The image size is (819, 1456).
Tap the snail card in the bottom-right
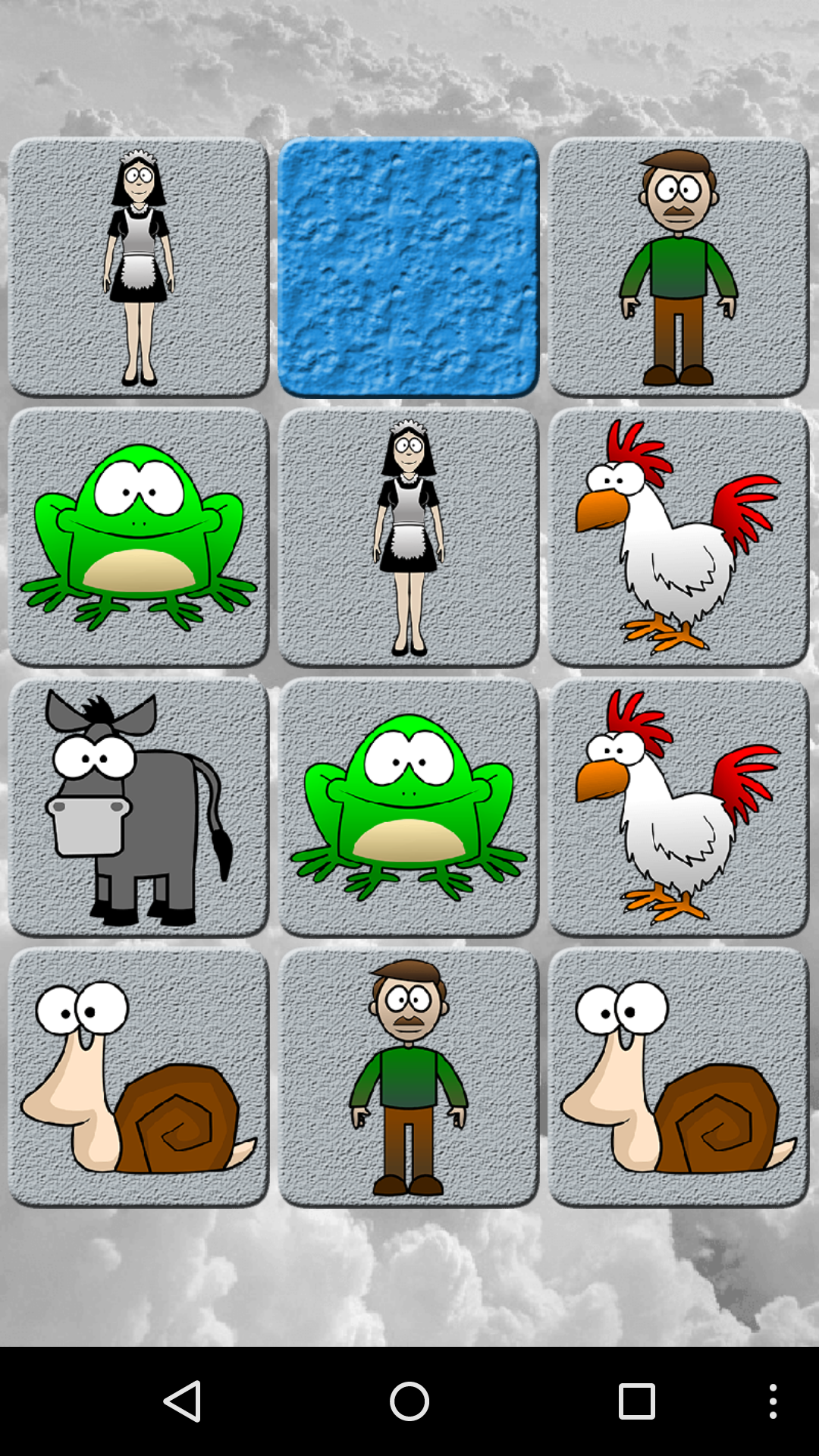click(678, 1077)
